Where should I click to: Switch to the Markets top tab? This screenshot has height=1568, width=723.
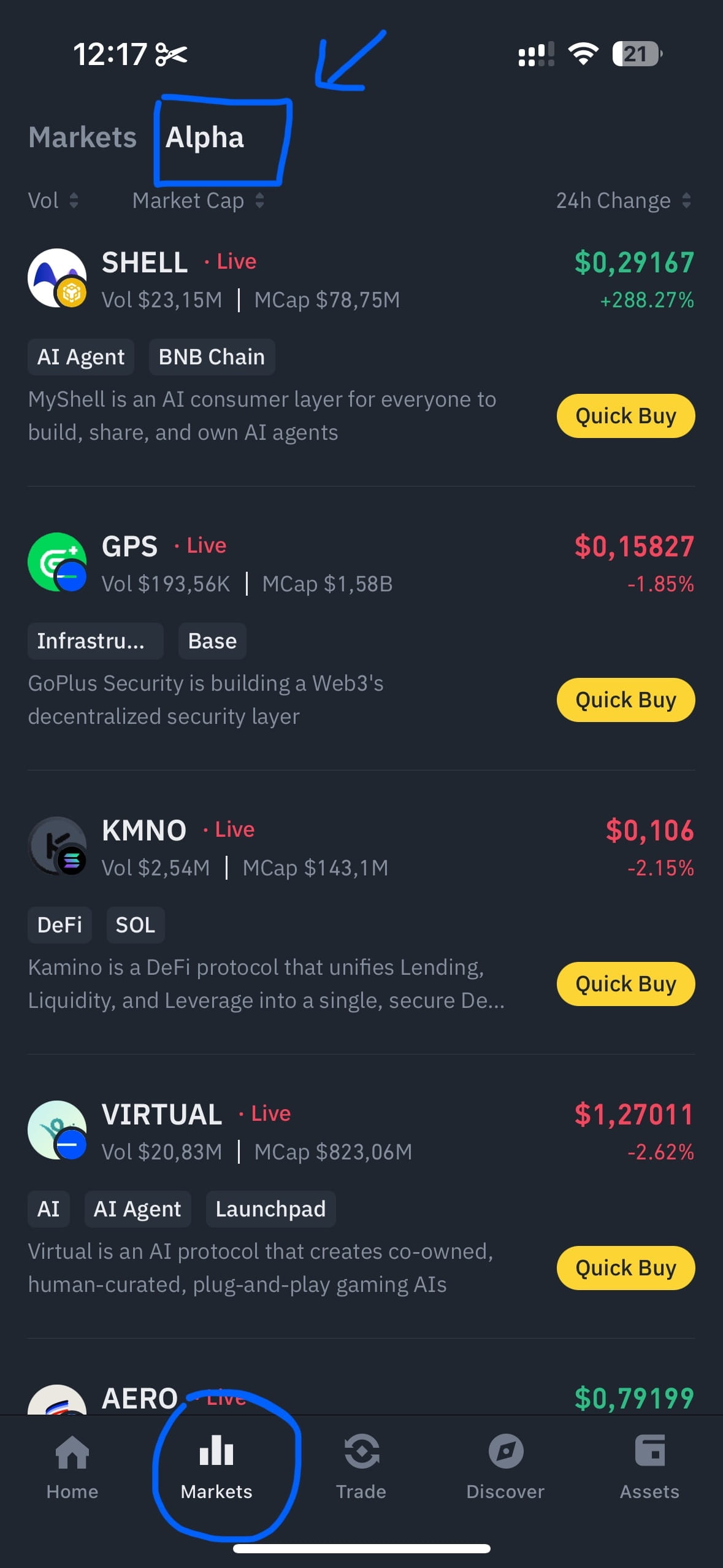coord(82,137)
